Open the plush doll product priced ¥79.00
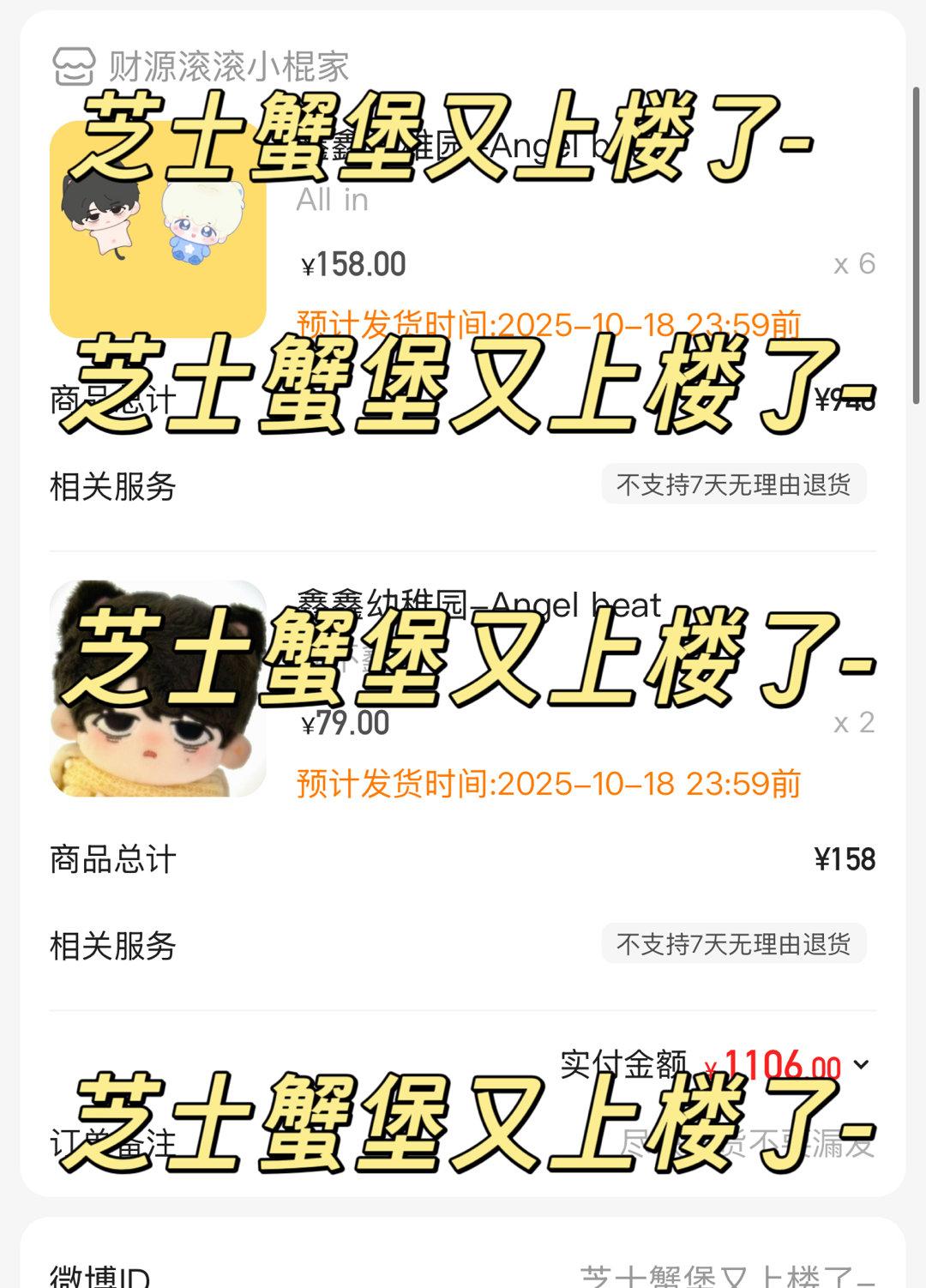The width and height of the screenshot is (926, 1288). click(158, 689)
